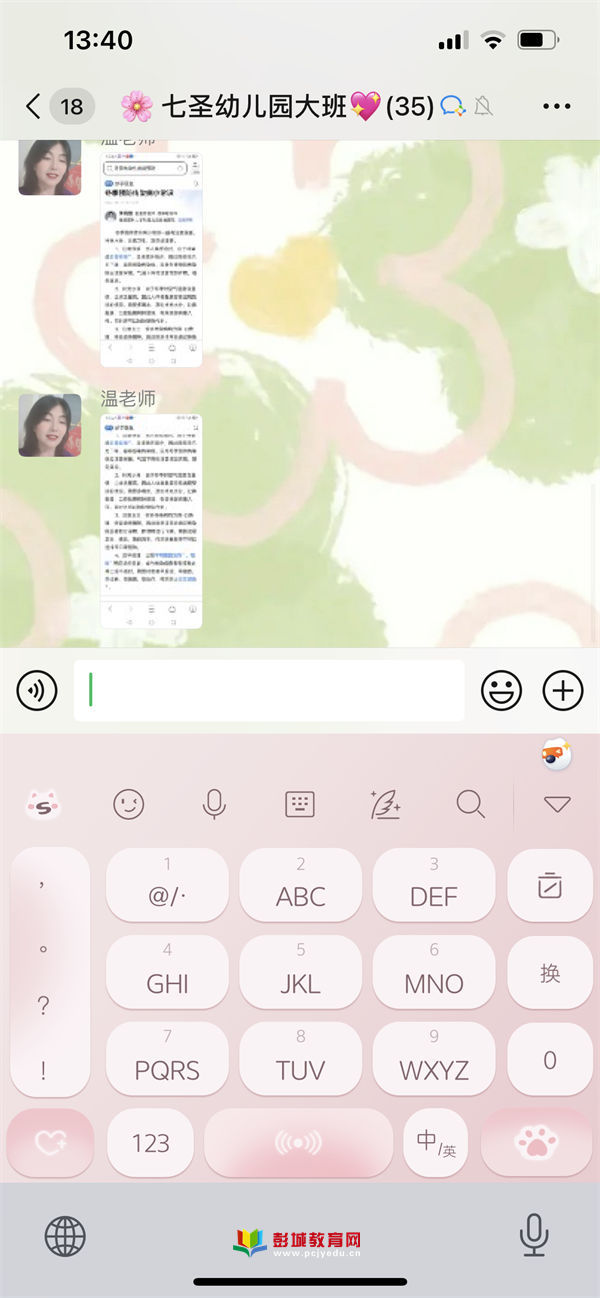Open the keyboard layout switcher

click(300, 803)
